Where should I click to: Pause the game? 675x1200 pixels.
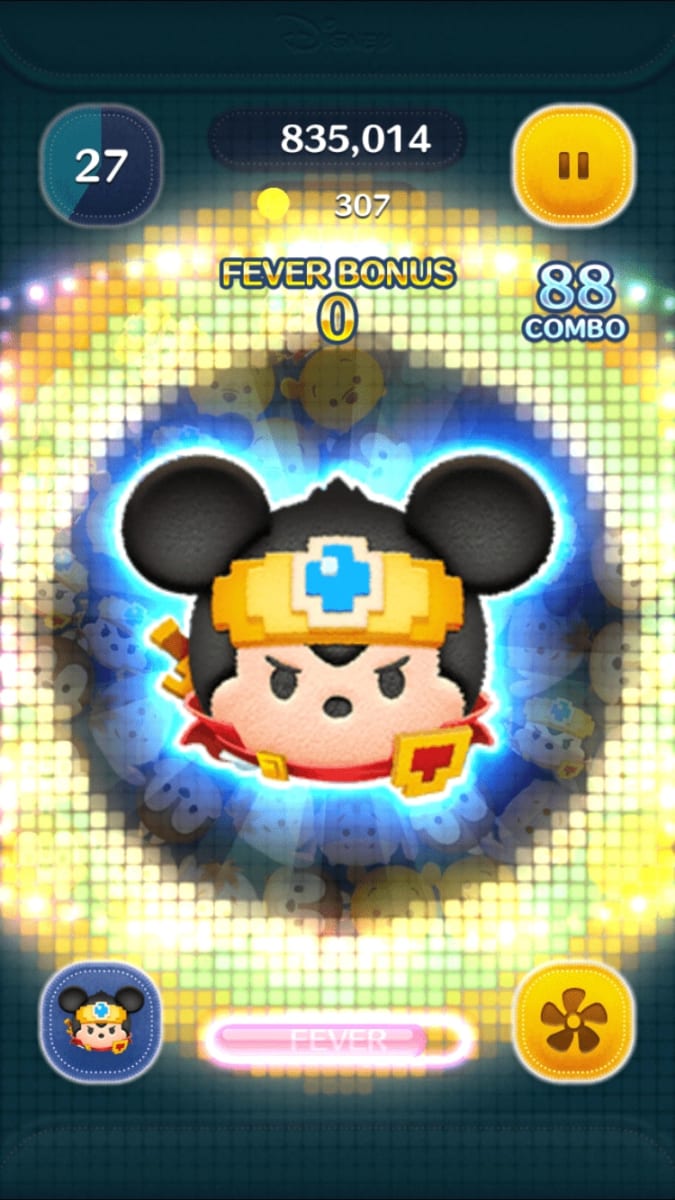click(x=573, y=165)
